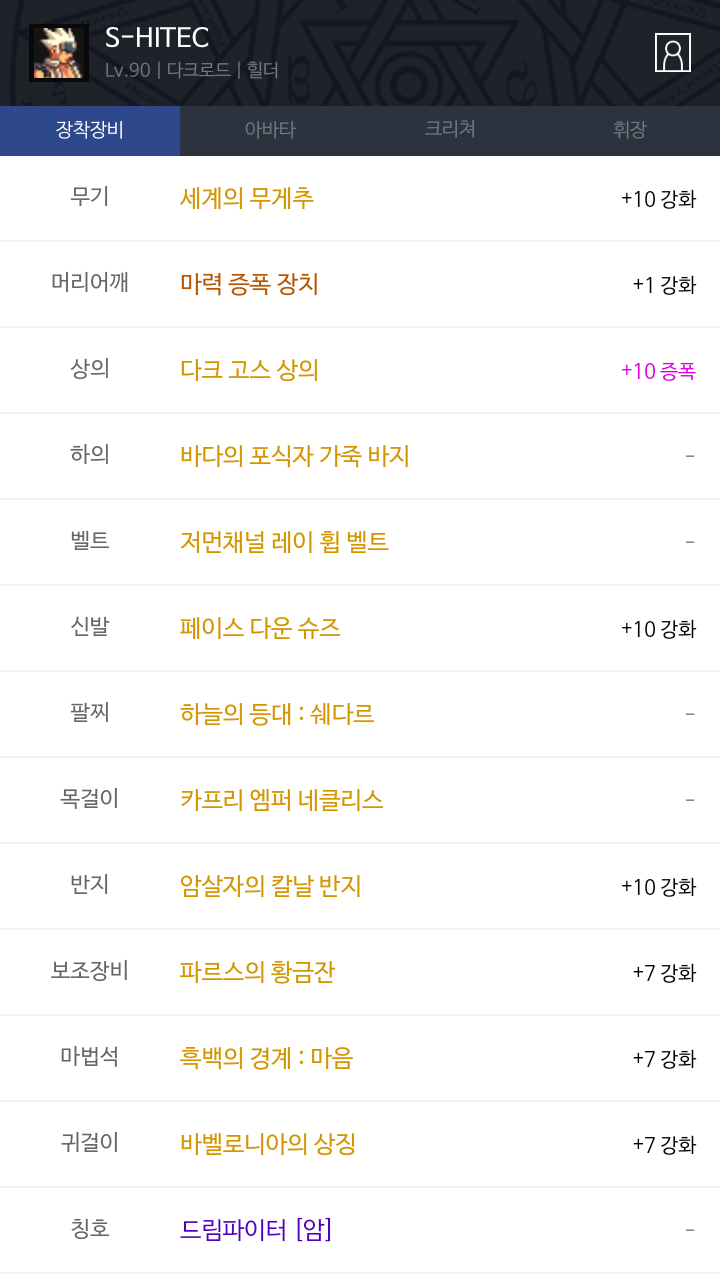The height and width of the screenshot is (1280, 720).
Task: Open weapon item 세계의 무게추
Action: pos(247,198)
